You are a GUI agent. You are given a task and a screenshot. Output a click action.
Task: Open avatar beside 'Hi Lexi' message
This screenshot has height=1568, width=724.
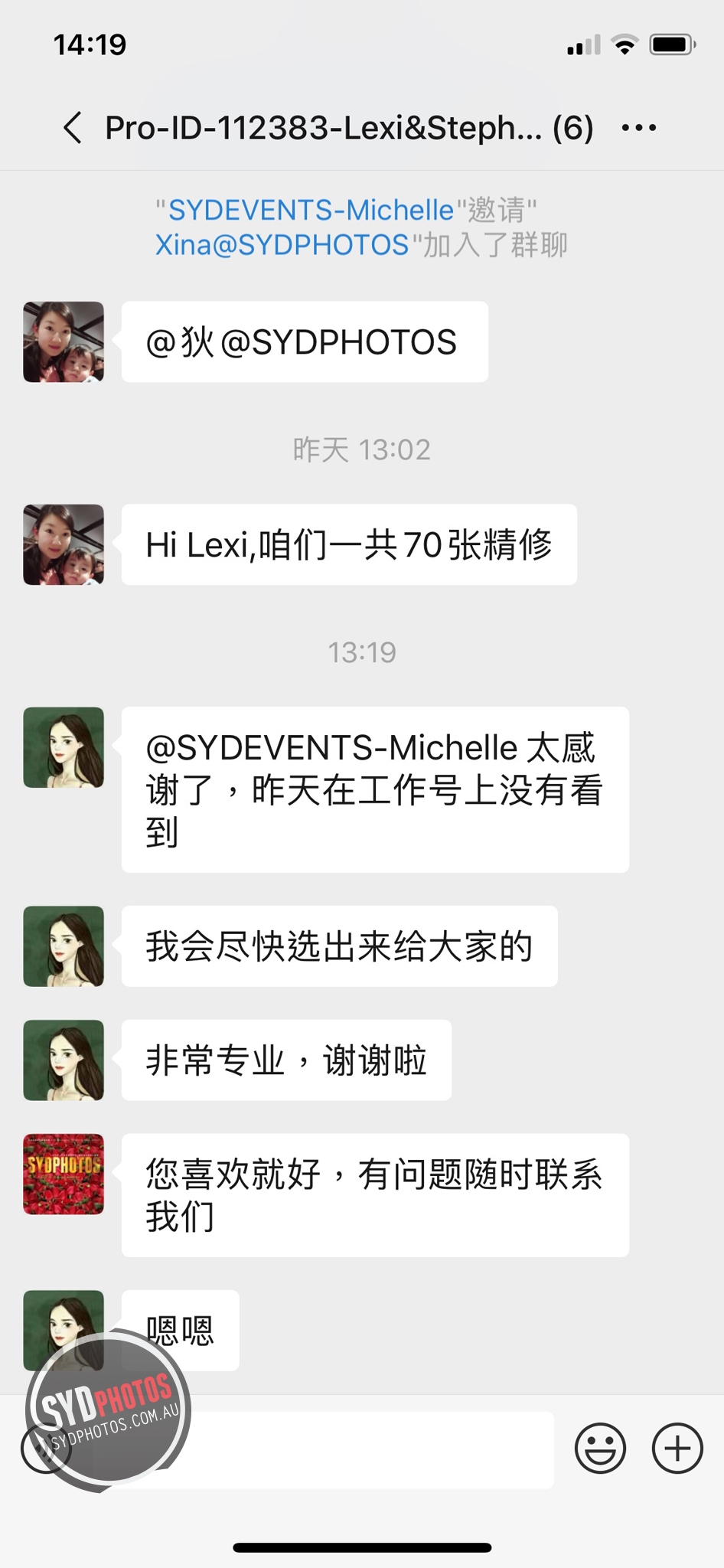coord(64,544)
